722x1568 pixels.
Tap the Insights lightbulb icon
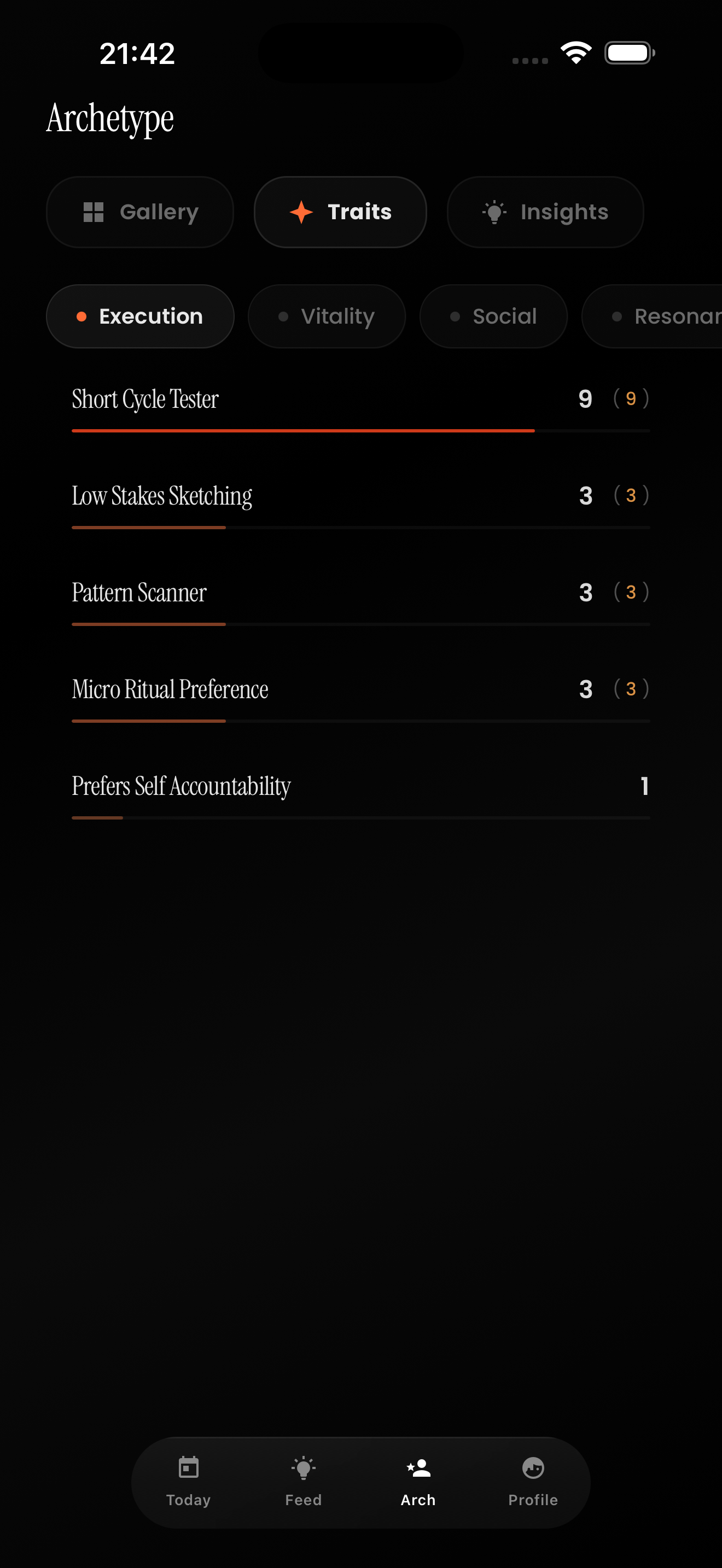(x=494, y=212)
